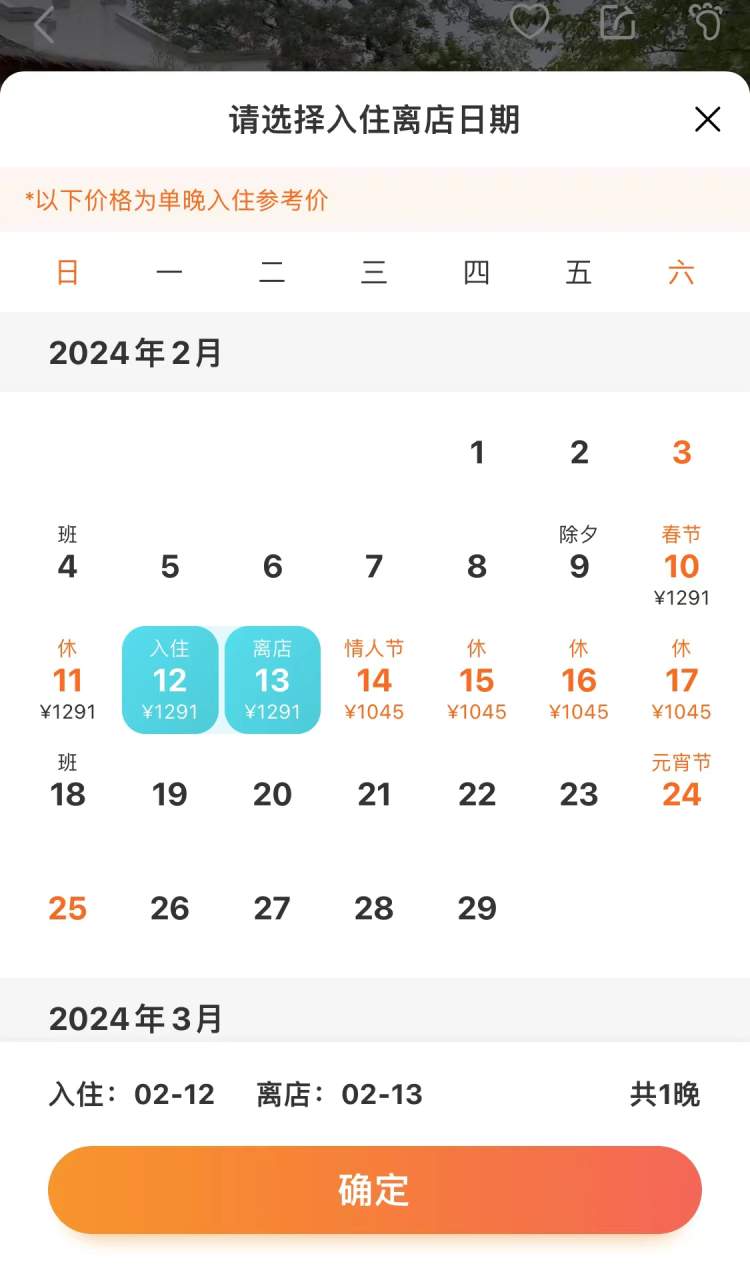Select February 20 on the calendar
Image resolution: width=750 pixels, height=1272 pixels.
pos(272,795)
